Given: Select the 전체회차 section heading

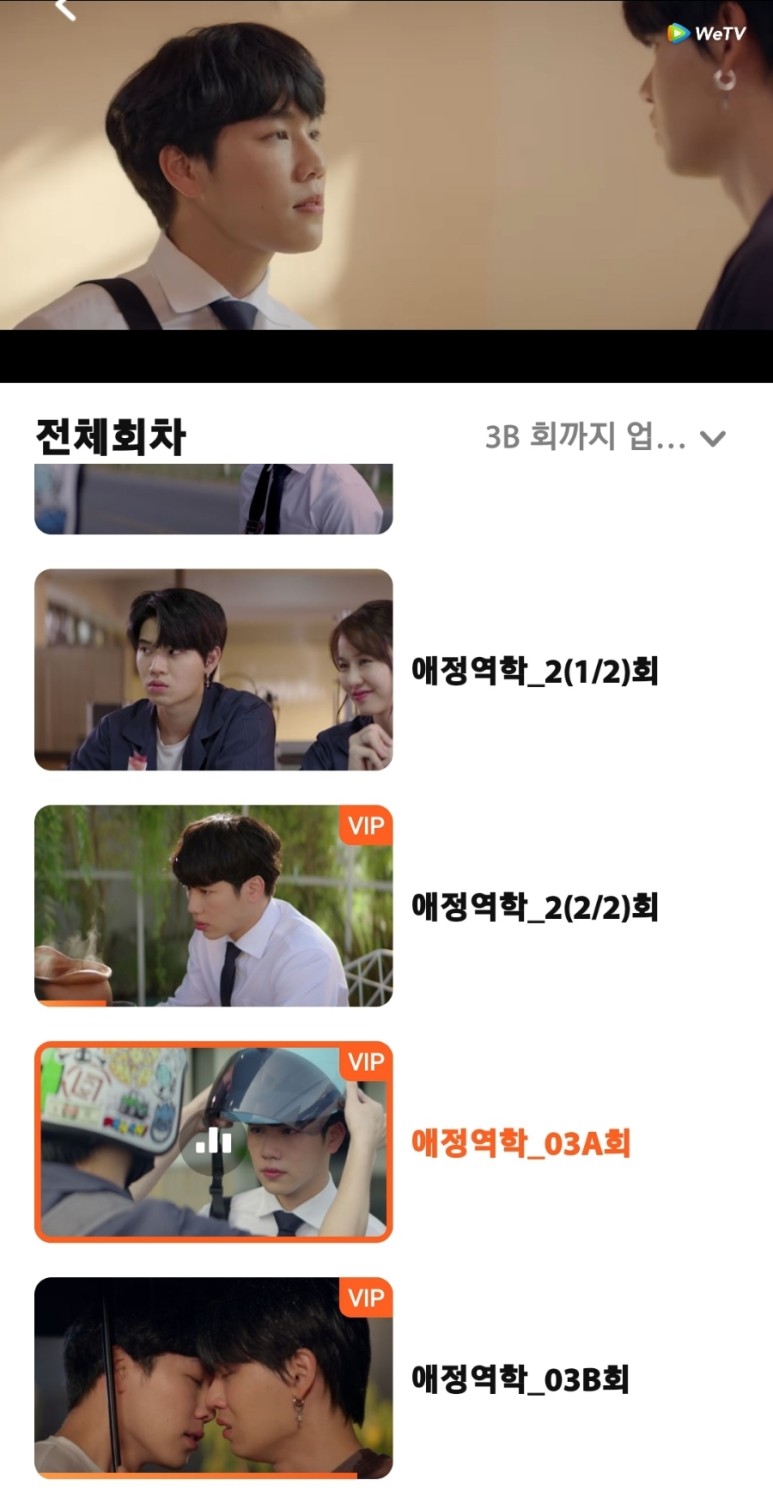Looking at the screenshot, I should (x=110, y=433).
